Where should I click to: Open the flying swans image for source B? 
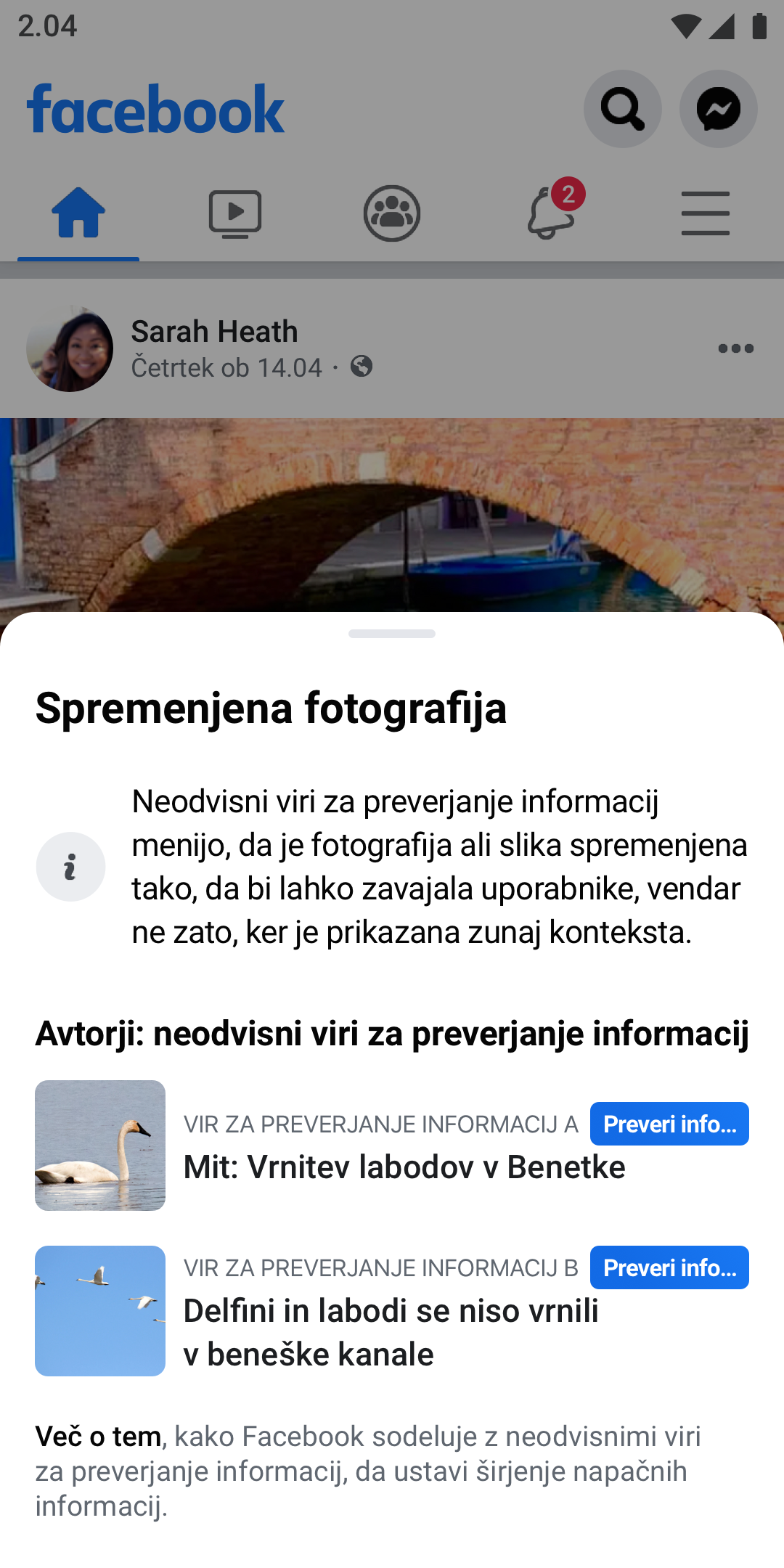99,1311
